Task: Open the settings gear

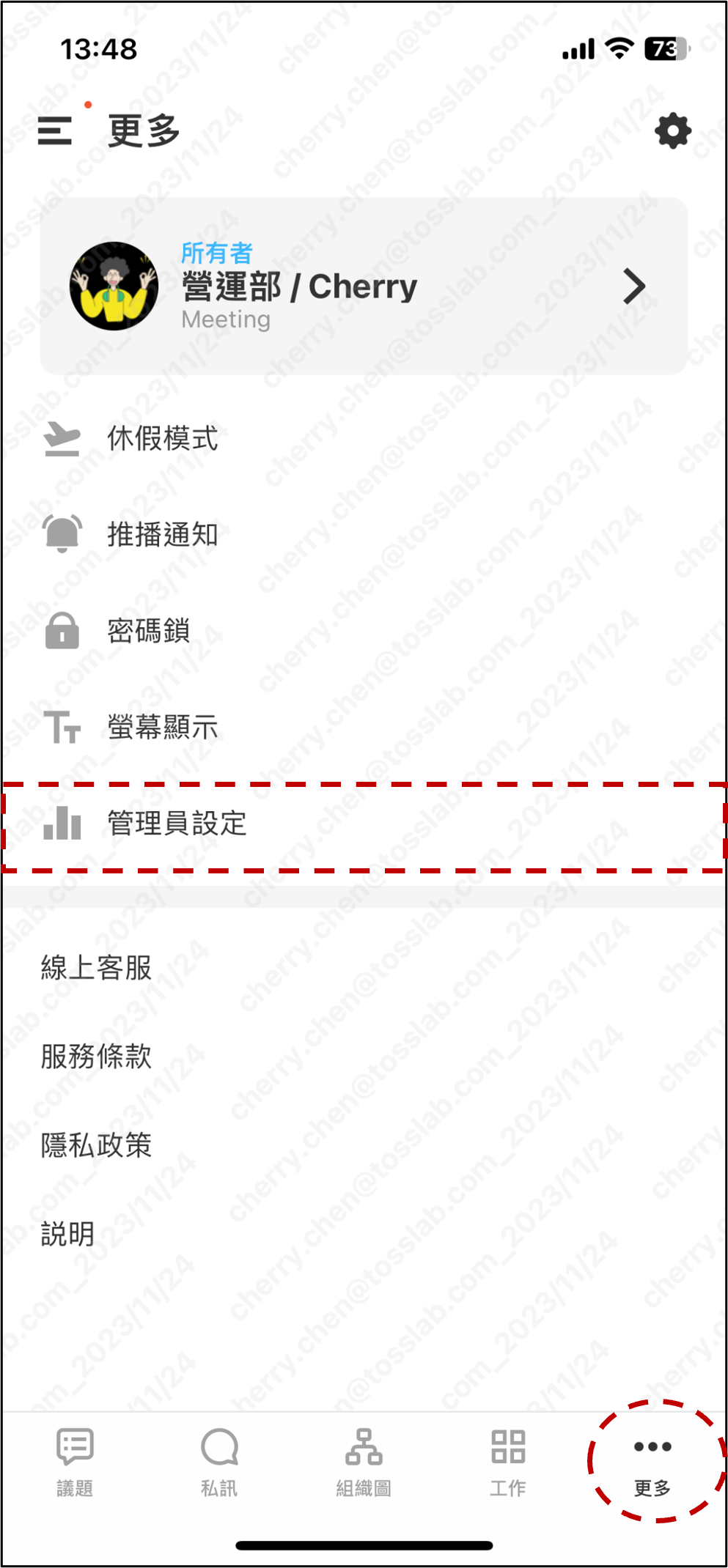Action: click(672, 132)
